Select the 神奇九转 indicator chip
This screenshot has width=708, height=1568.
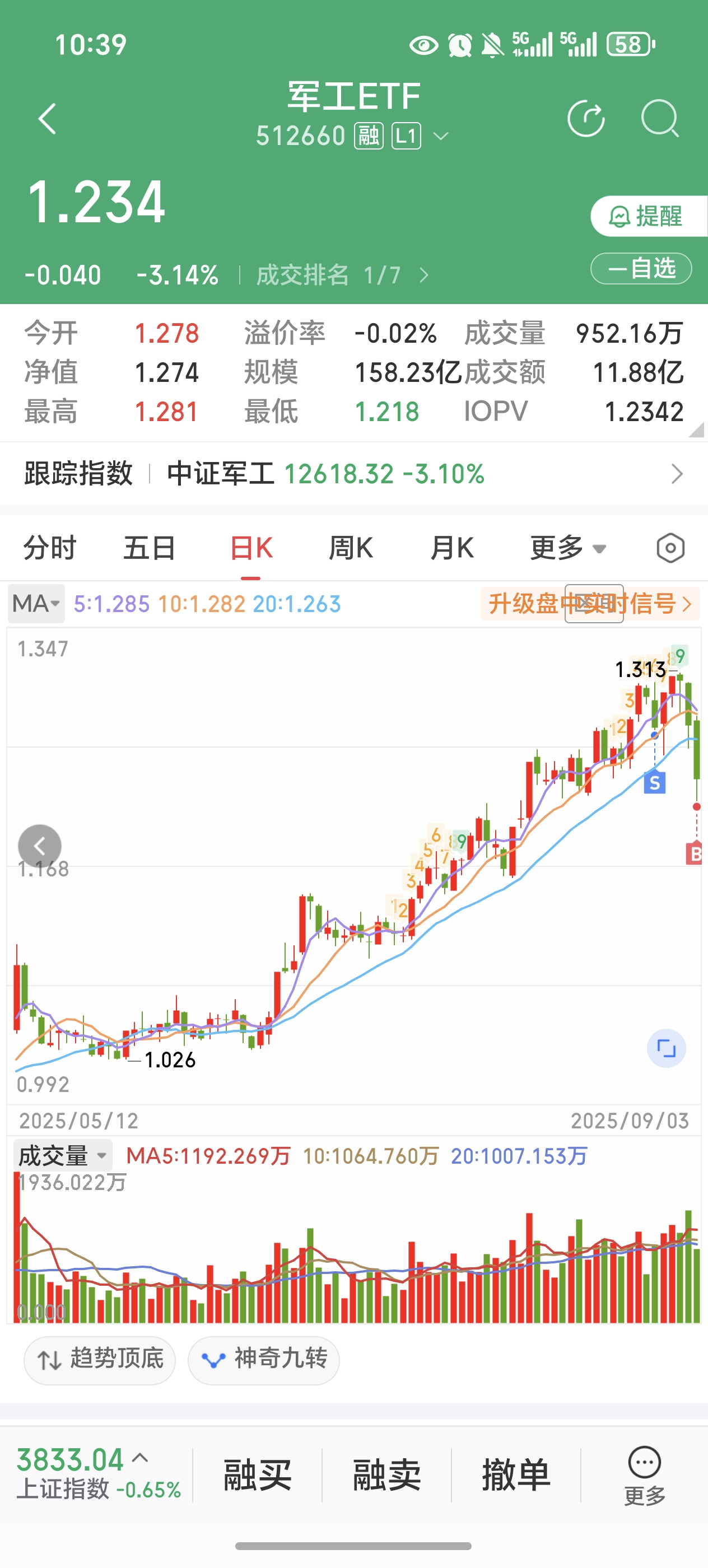click(x=264, y=1359)
